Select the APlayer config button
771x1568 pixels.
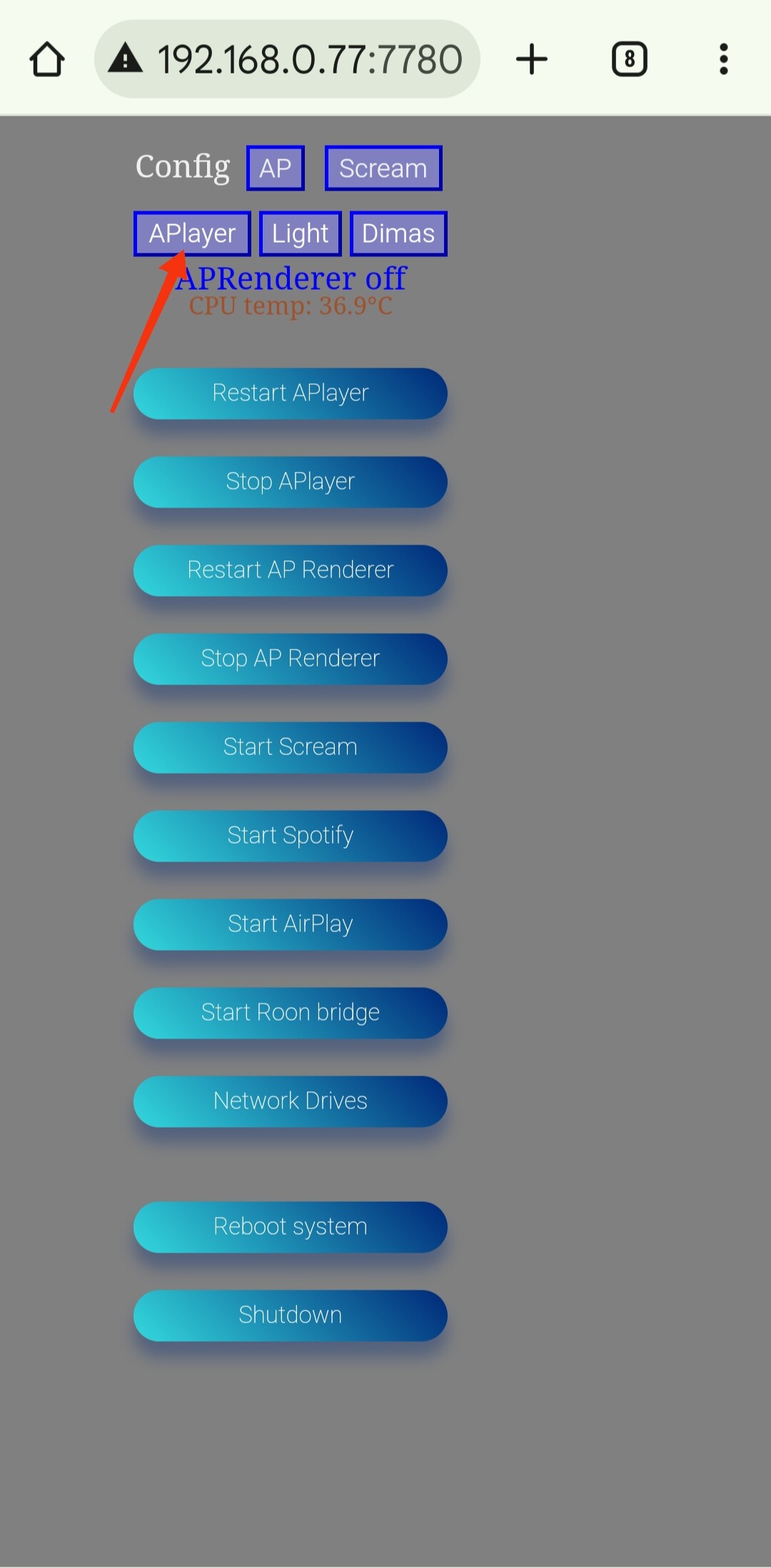point(192,233)
